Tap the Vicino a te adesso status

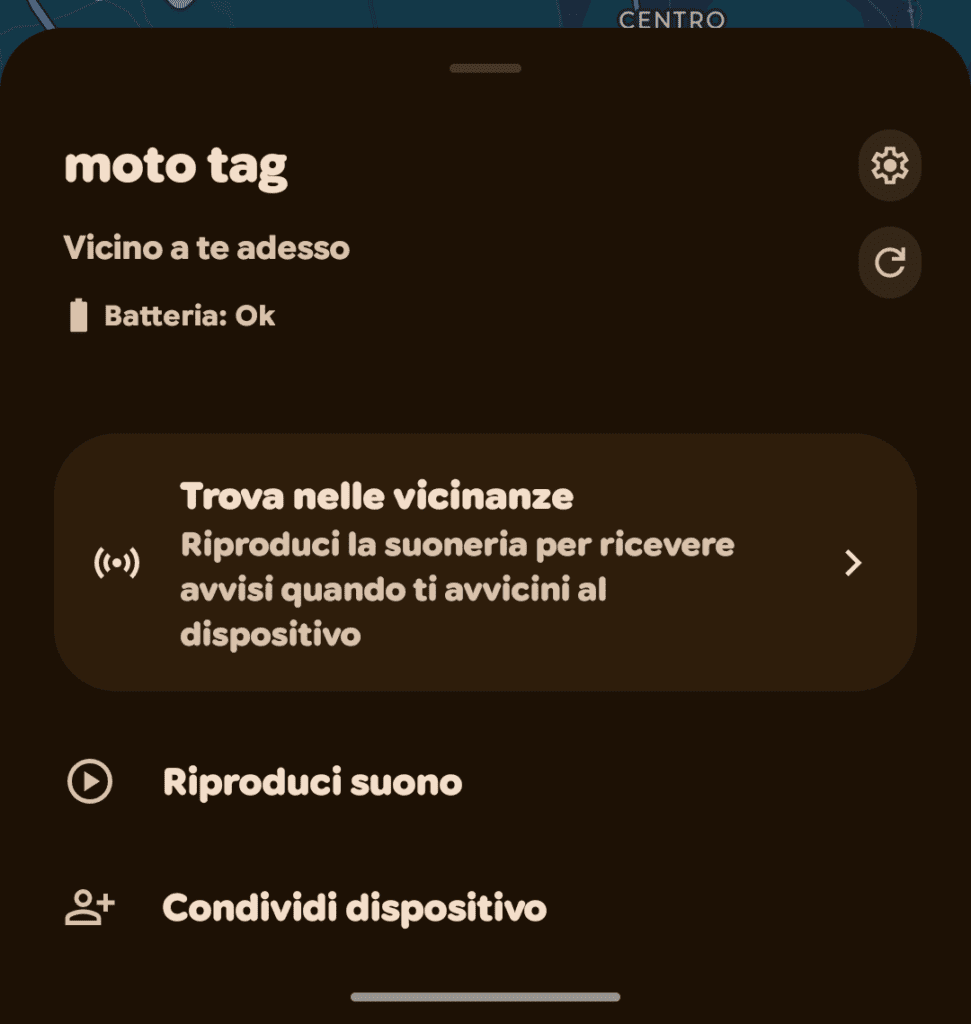[206, 248]
